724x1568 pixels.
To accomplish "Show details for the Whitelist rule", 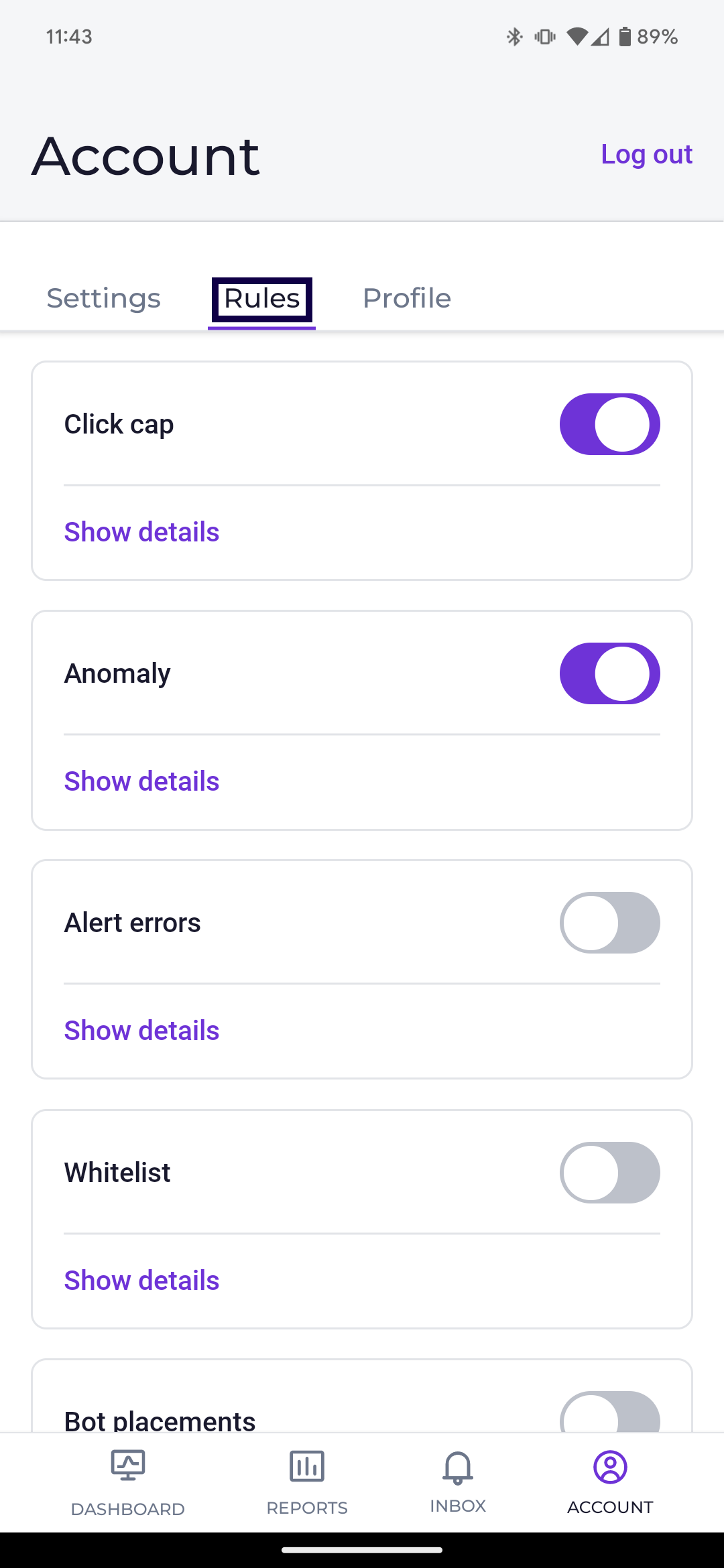I will coord(141,1280).
